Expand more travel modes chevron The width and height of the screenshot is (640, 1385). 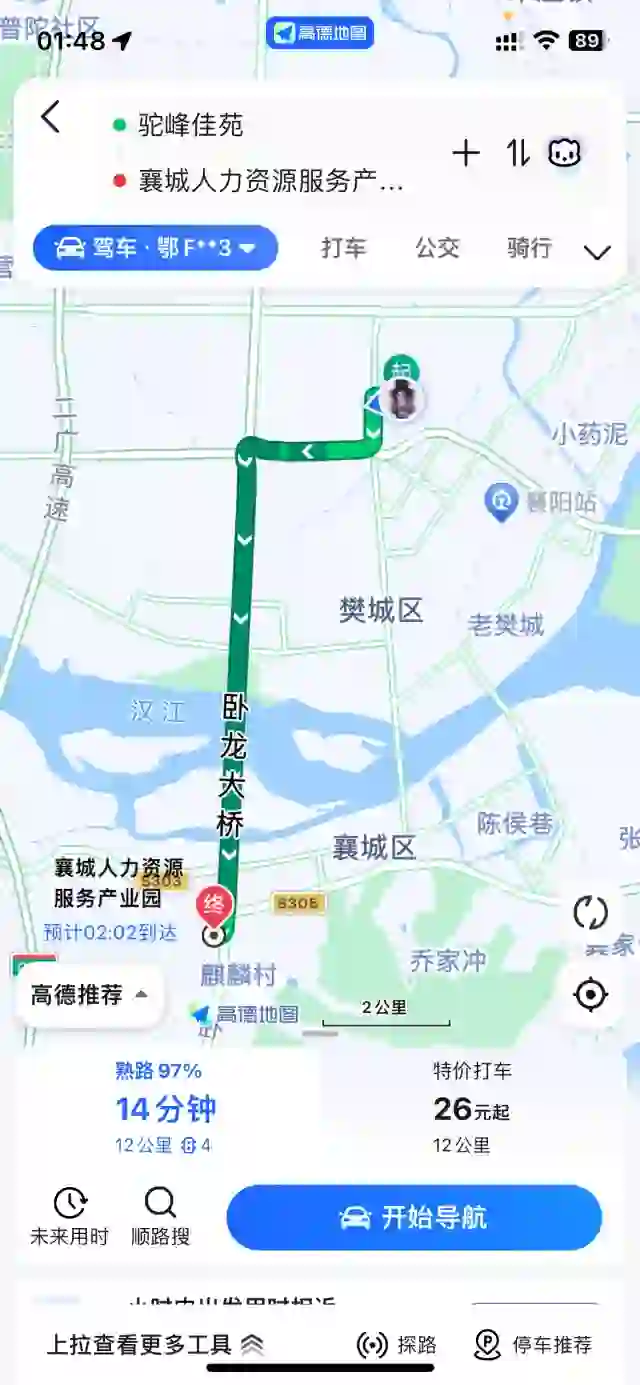[597, 252]
